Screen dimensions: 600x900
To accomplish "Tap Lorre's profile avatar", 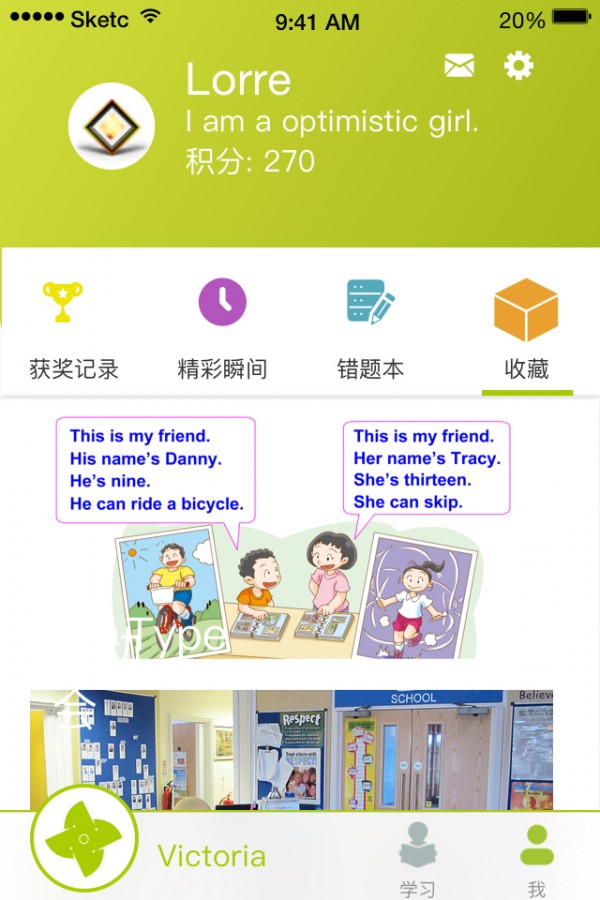I will [x=111, y=126].
